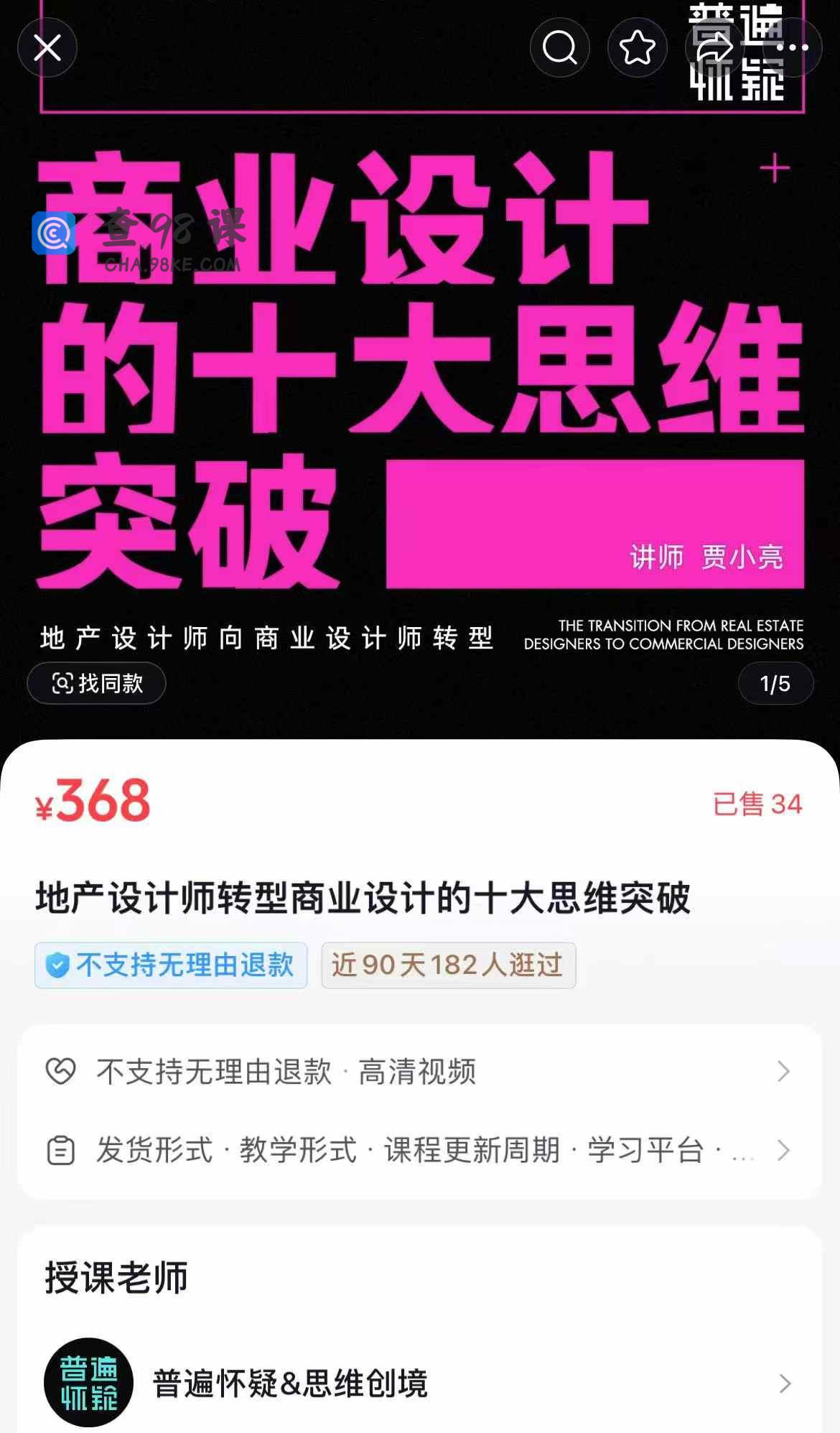Open the three-dot overflow menu
This screenshot has width=840, height=1433.
coord(792,48)
